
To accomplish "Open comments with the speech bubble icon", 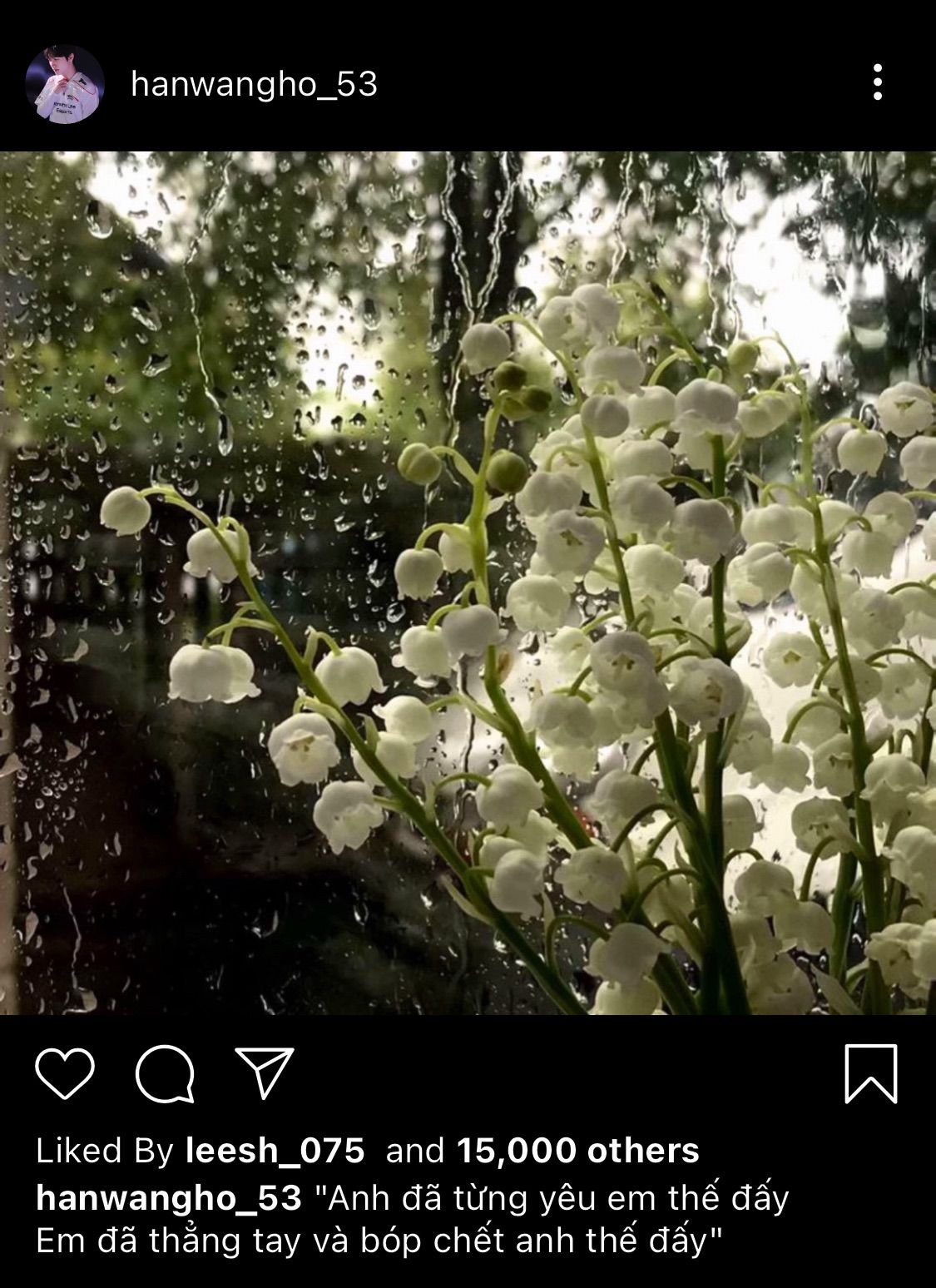I will pos(165,1073).
